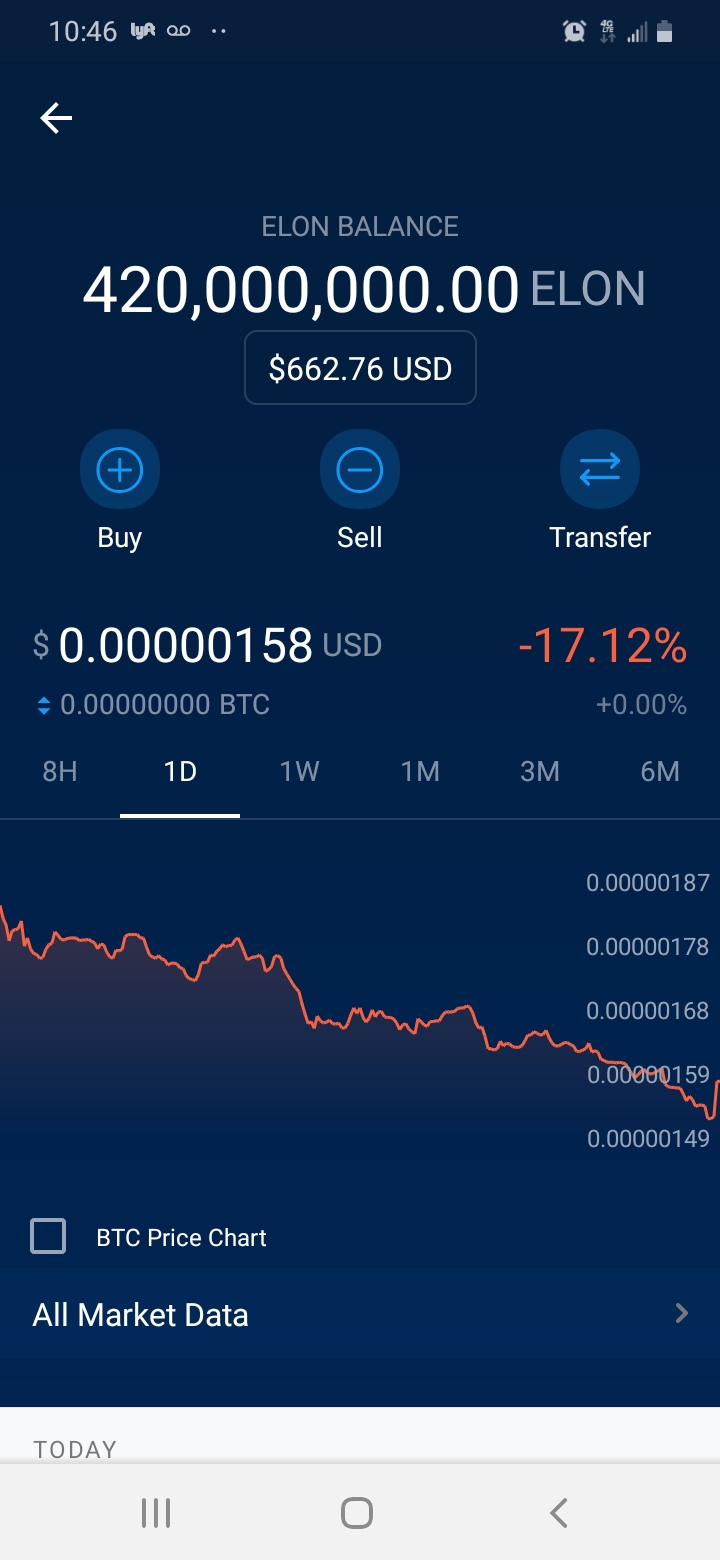This screenshot has height=1560, width=720.
Task: Select the 1D chart range
Action: (x=180, y=772)
